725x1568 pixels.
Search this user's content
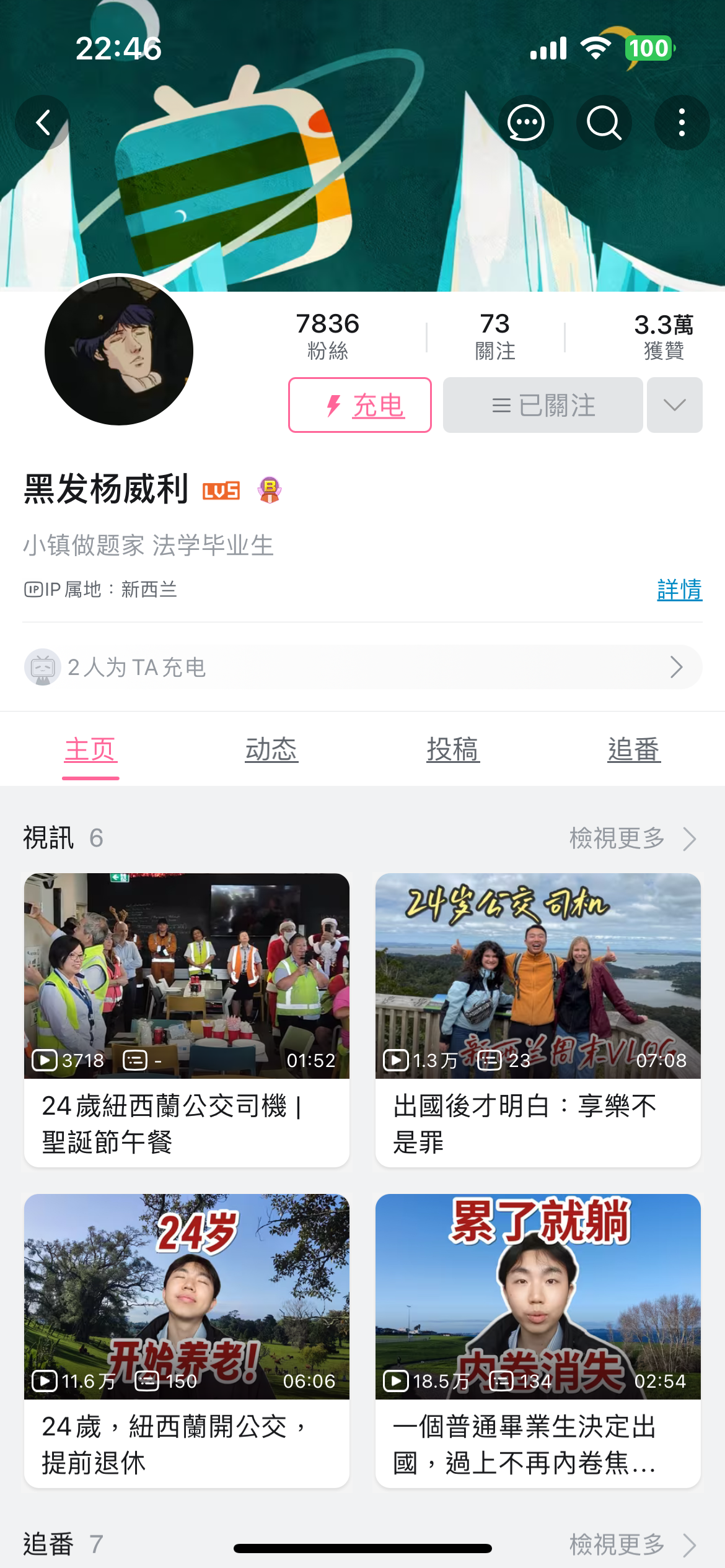coord(604,123)
